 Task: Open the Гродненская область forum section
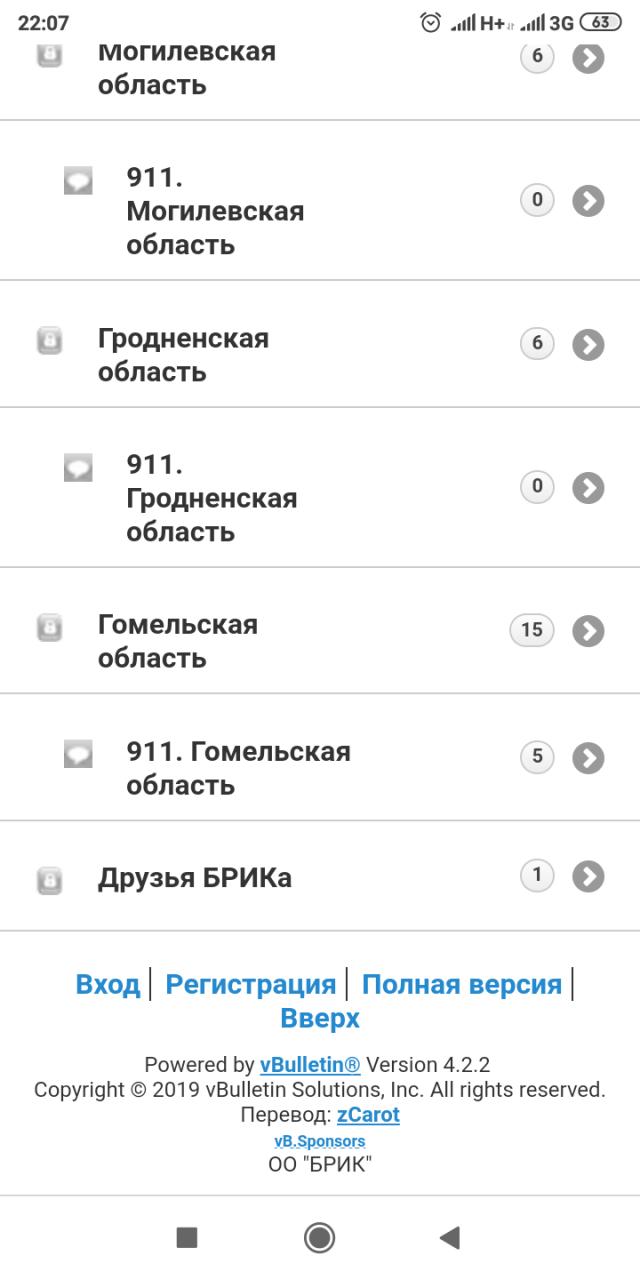click(183, 355)
